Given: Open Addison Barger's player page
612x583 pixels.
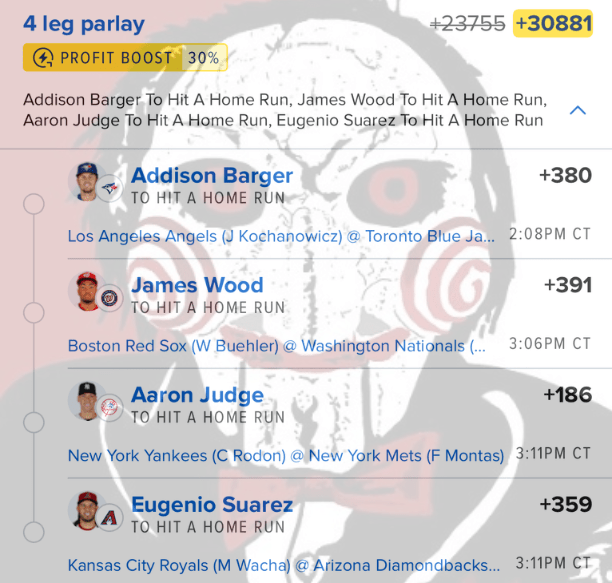Looking at the screenshot, I should pyautogui.click(x=212, y=176).
